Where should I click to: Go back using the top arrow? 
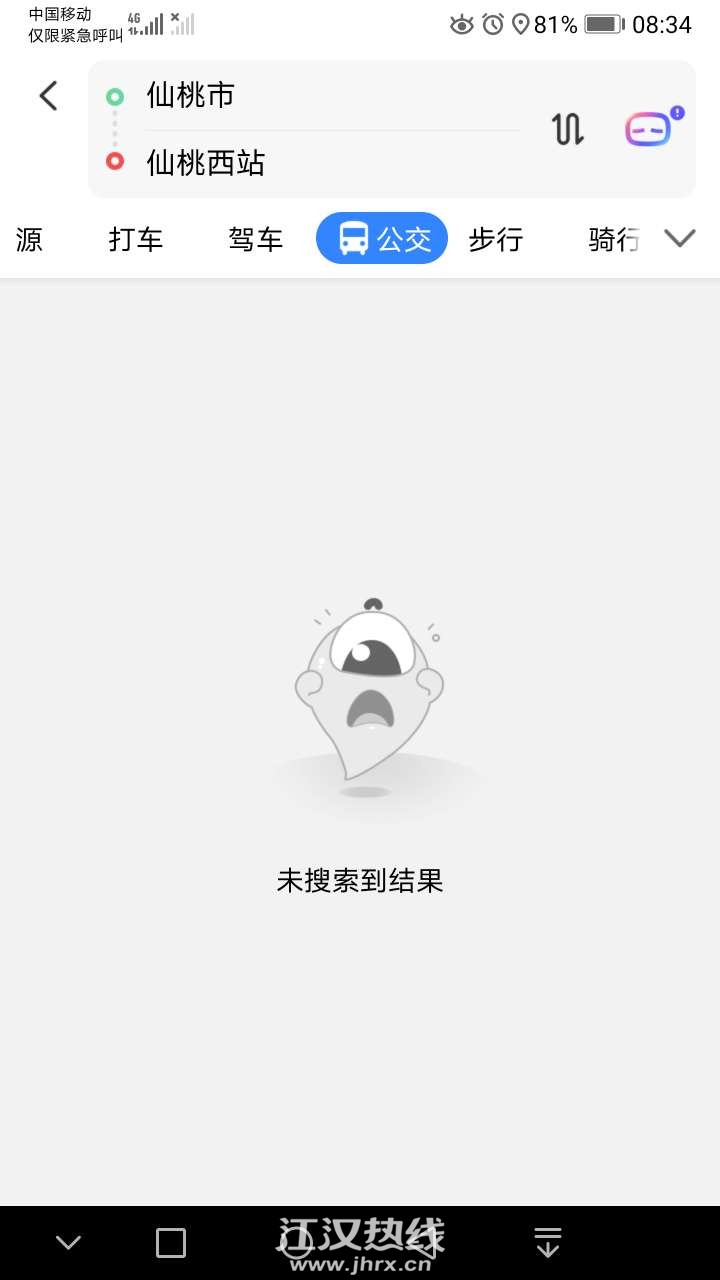[x=48, y=96]
